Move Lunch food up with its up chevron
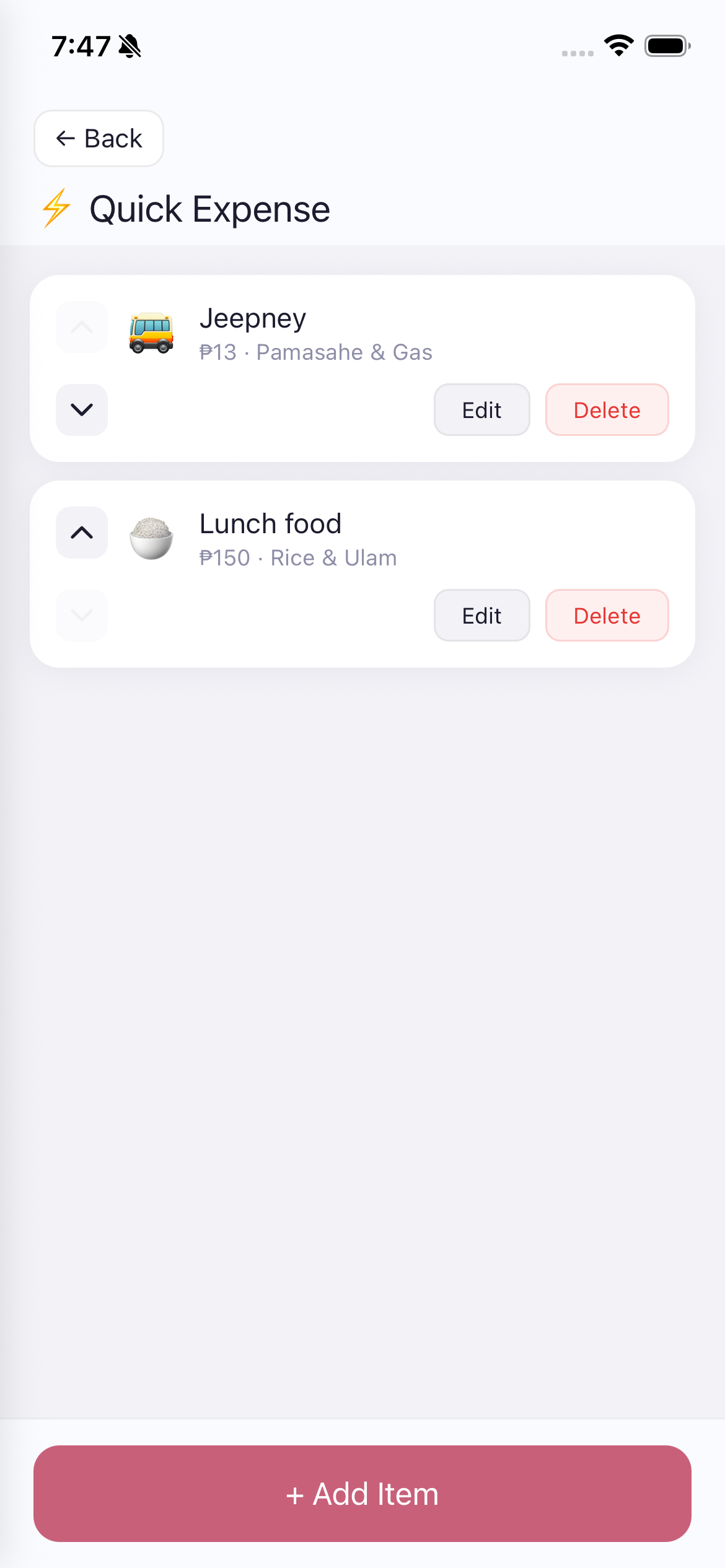 point(81,533)
